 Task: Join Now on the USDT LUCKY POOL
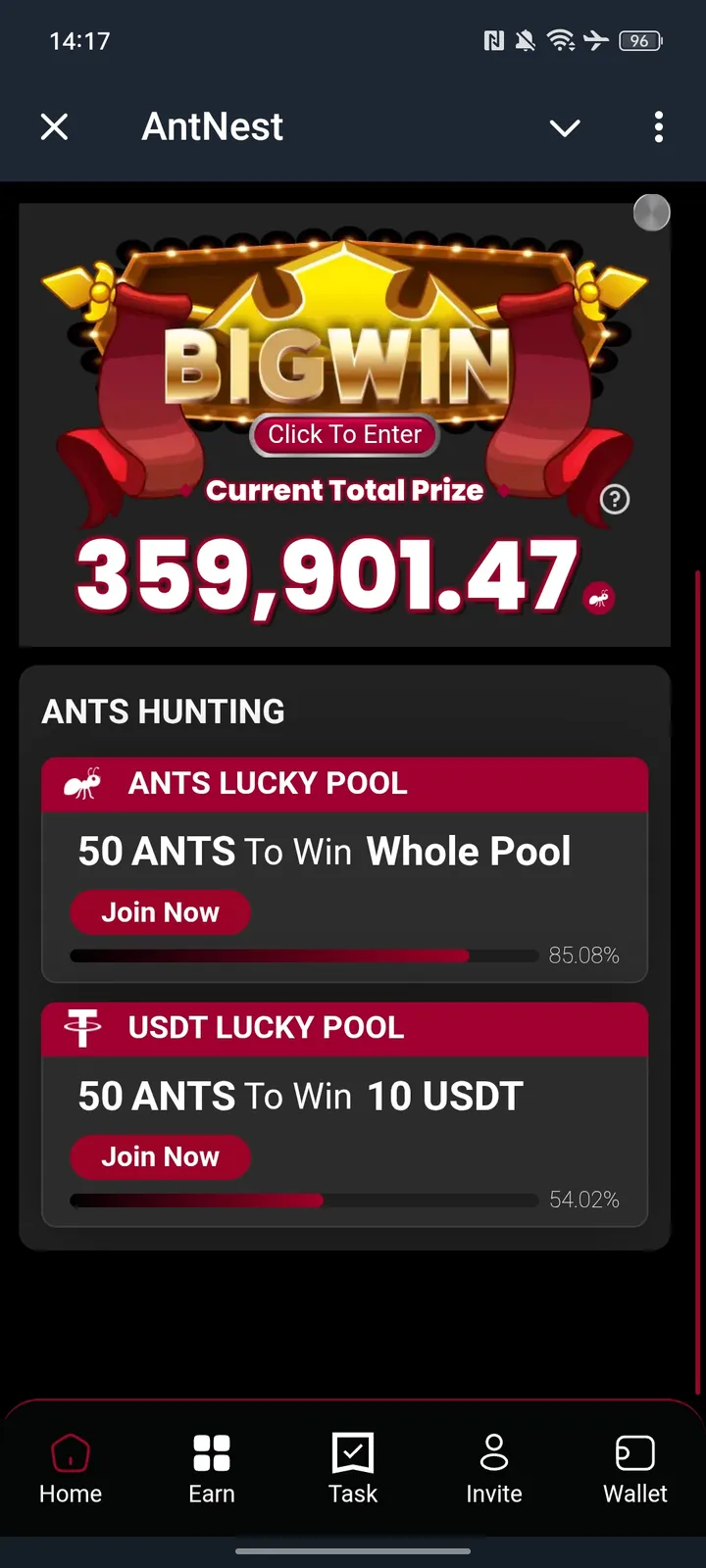[x=160, y=1156]
